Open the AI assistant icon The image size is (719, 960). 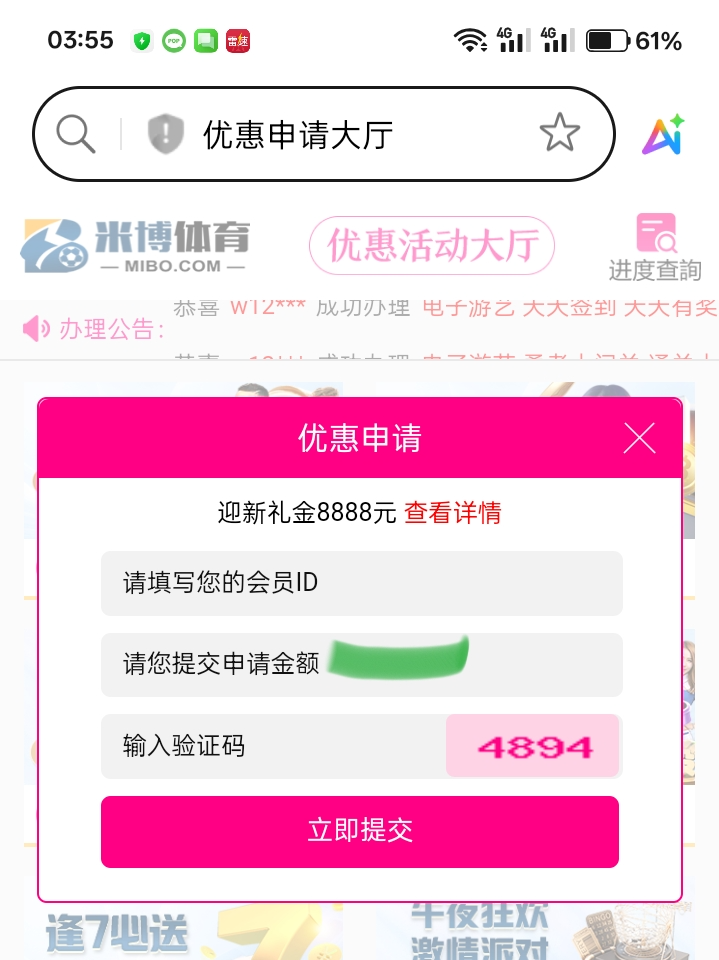(663, 135)
